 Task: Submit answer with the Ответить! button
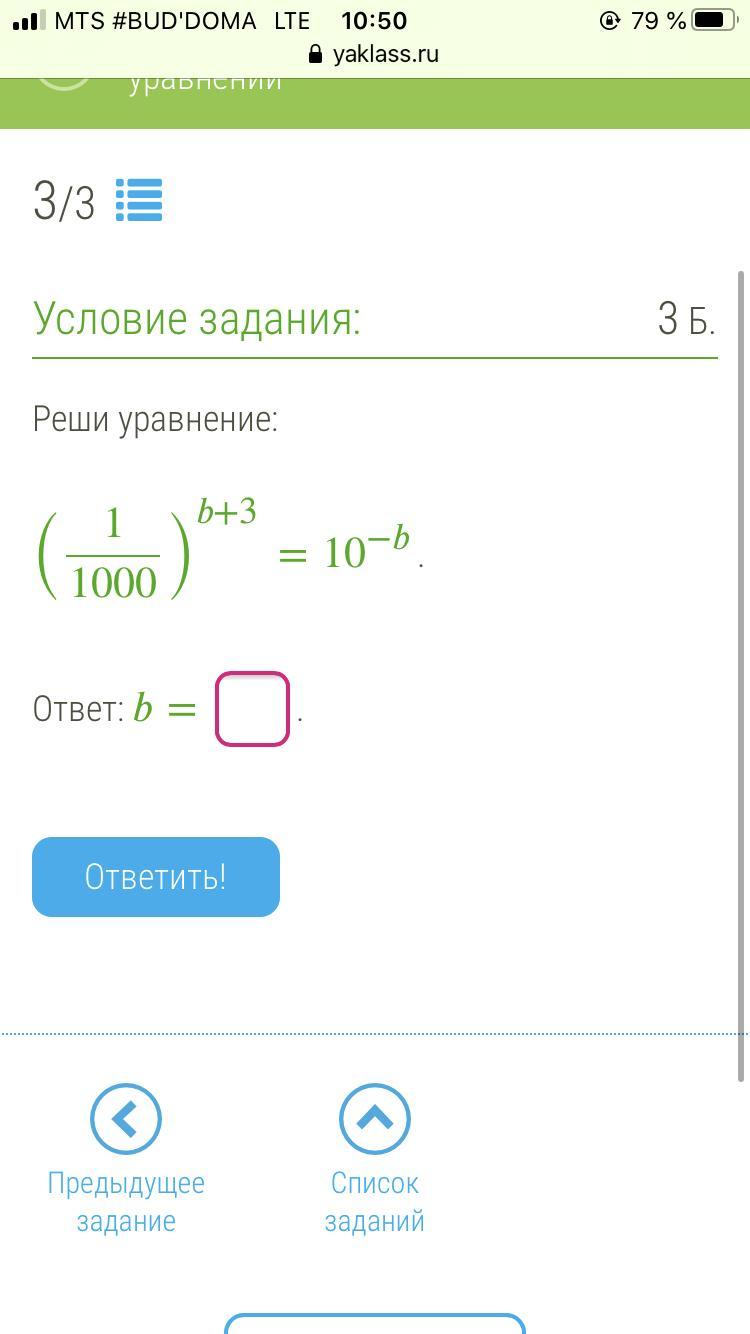click(156, 877)
